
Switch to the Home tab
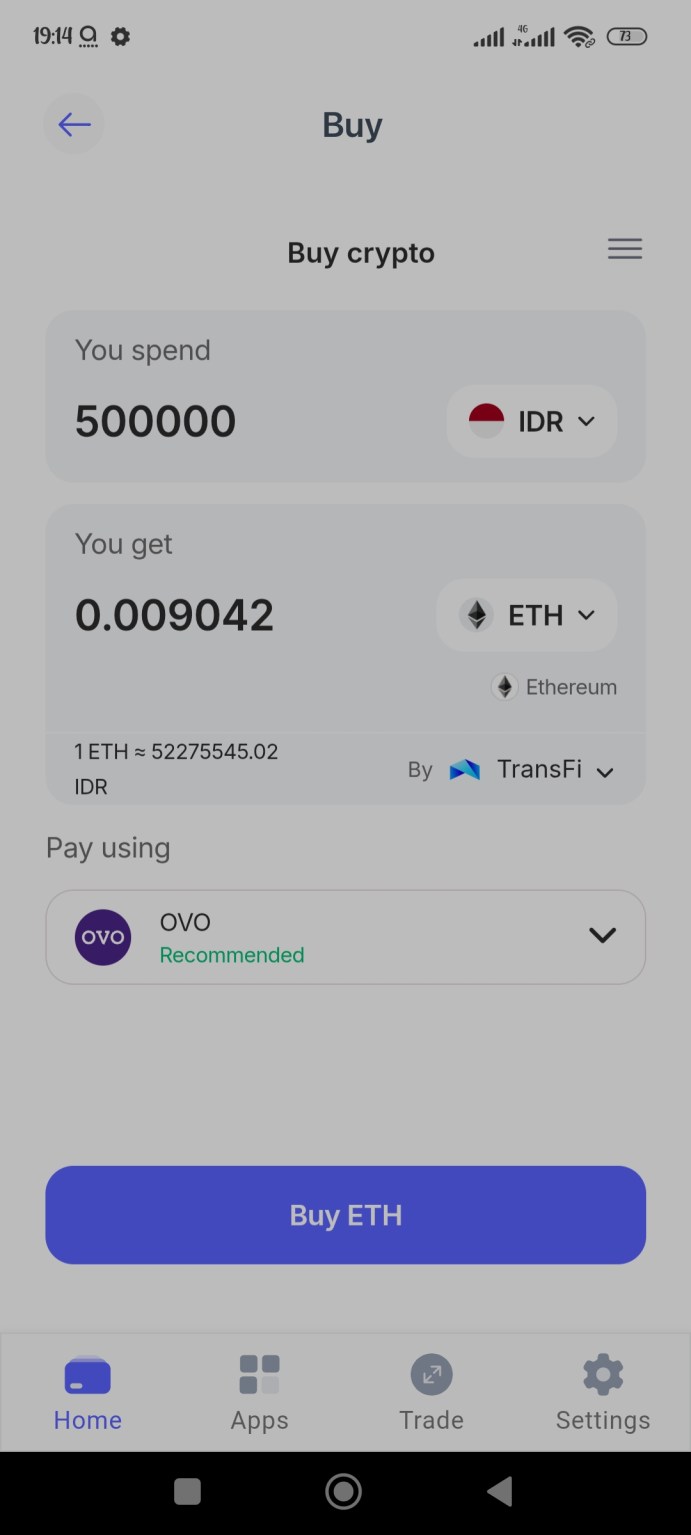tap(88, 1392)
